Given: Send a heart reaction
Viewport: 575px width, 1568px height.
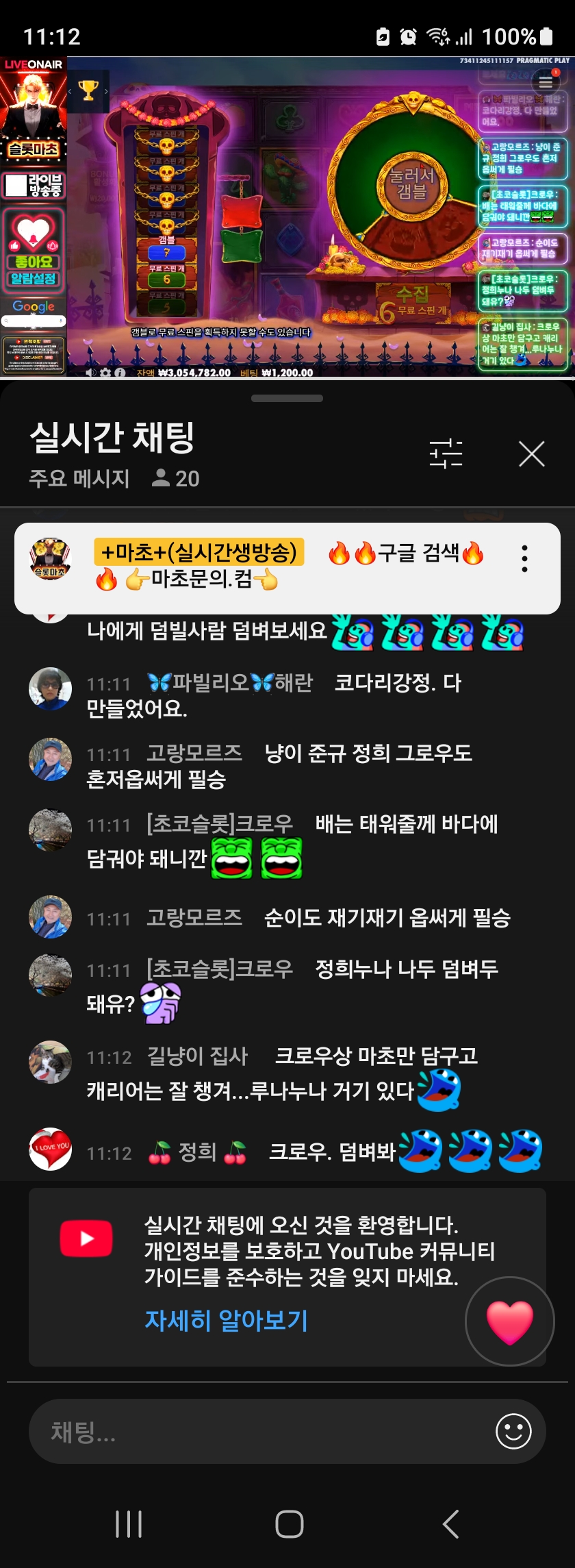Looking at the screenshot, I should pos(509,1321).
